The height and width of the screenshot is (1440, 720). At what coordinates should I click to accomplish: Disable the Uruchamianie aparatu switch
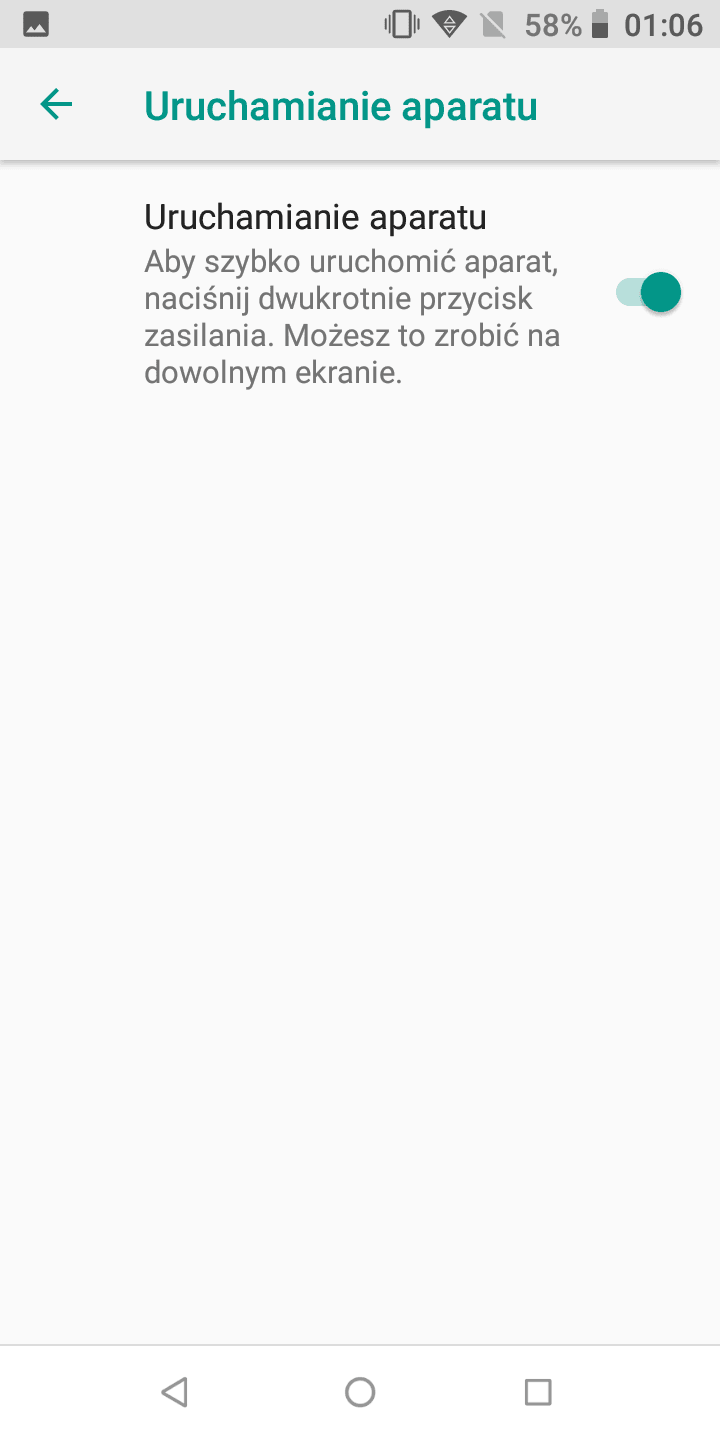648,293
